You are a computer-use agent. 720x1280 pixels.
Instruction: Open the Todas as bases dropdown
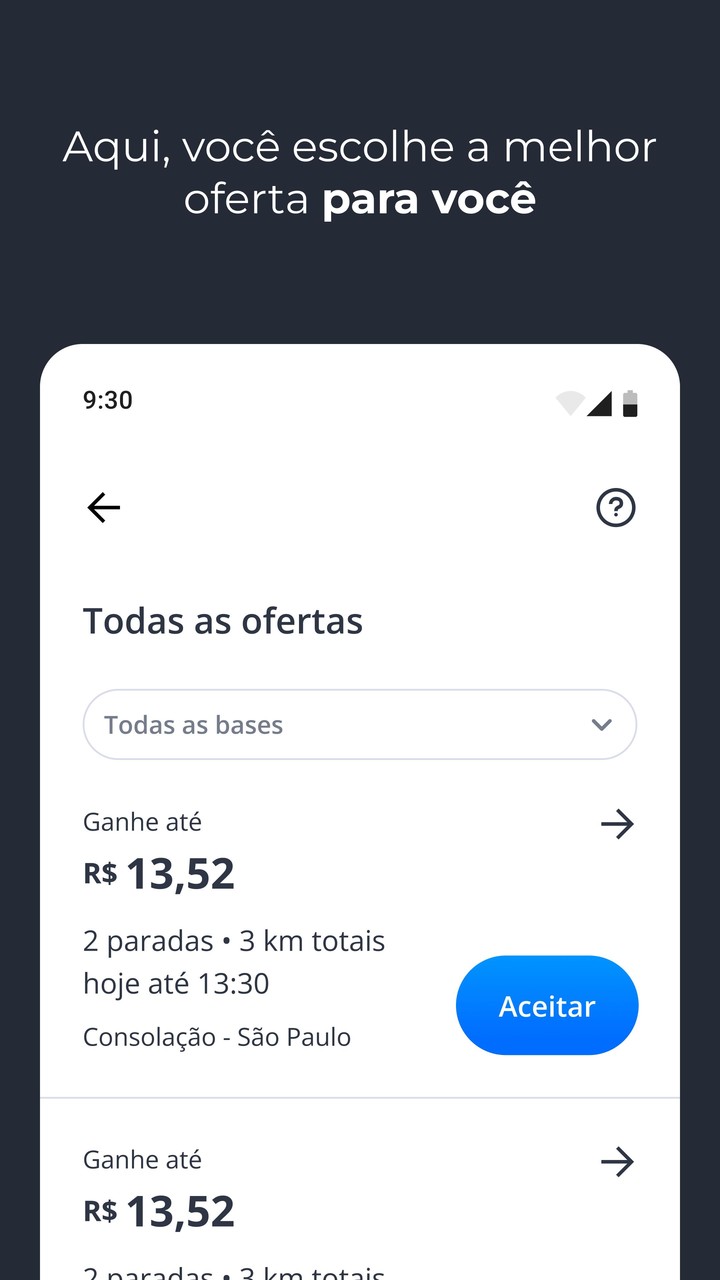[360, 724]
